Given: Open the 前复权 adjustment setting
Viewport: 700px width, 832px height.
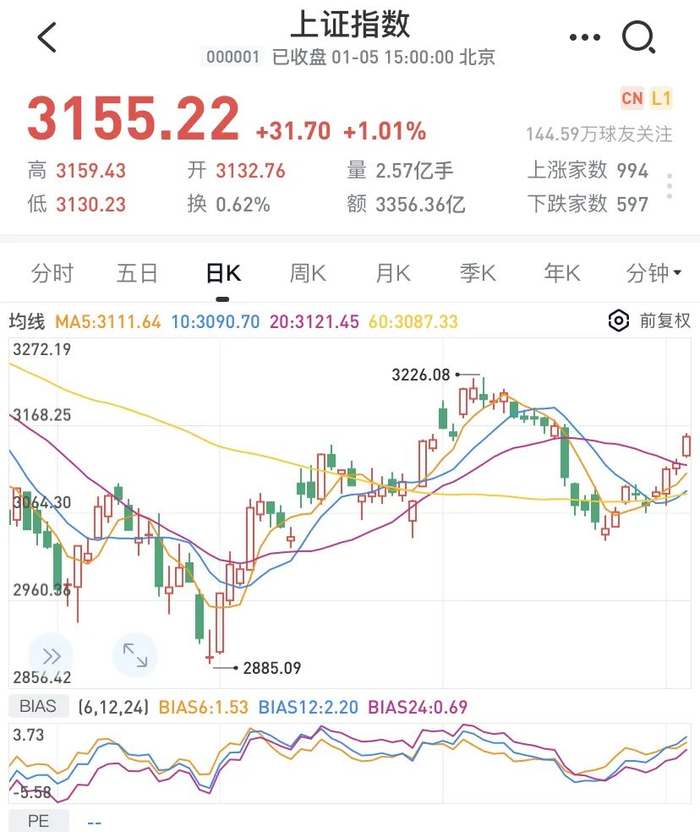Looking at the screenshot, I should (651, 321).
